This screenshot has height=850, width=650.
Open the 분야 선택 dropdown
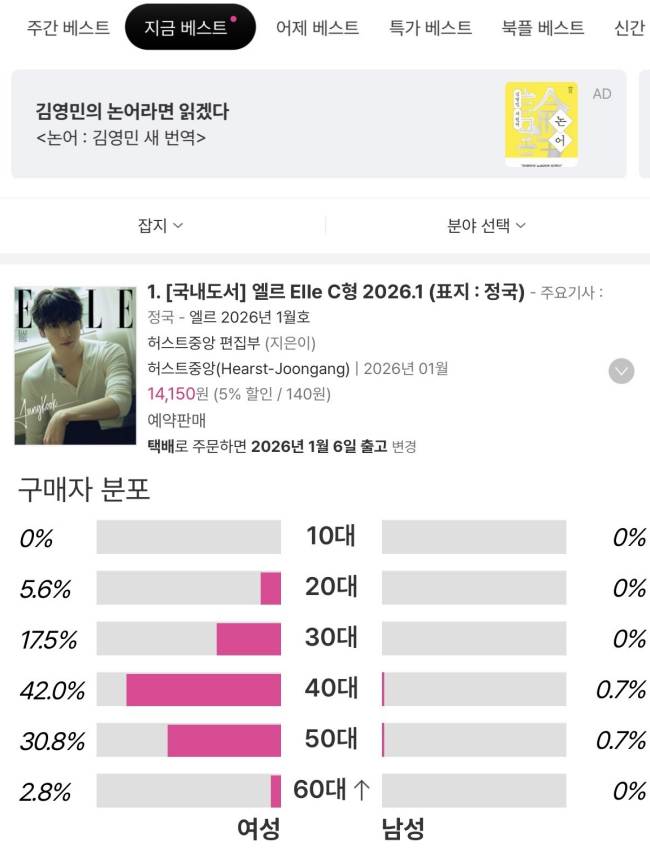pos(486,226)
